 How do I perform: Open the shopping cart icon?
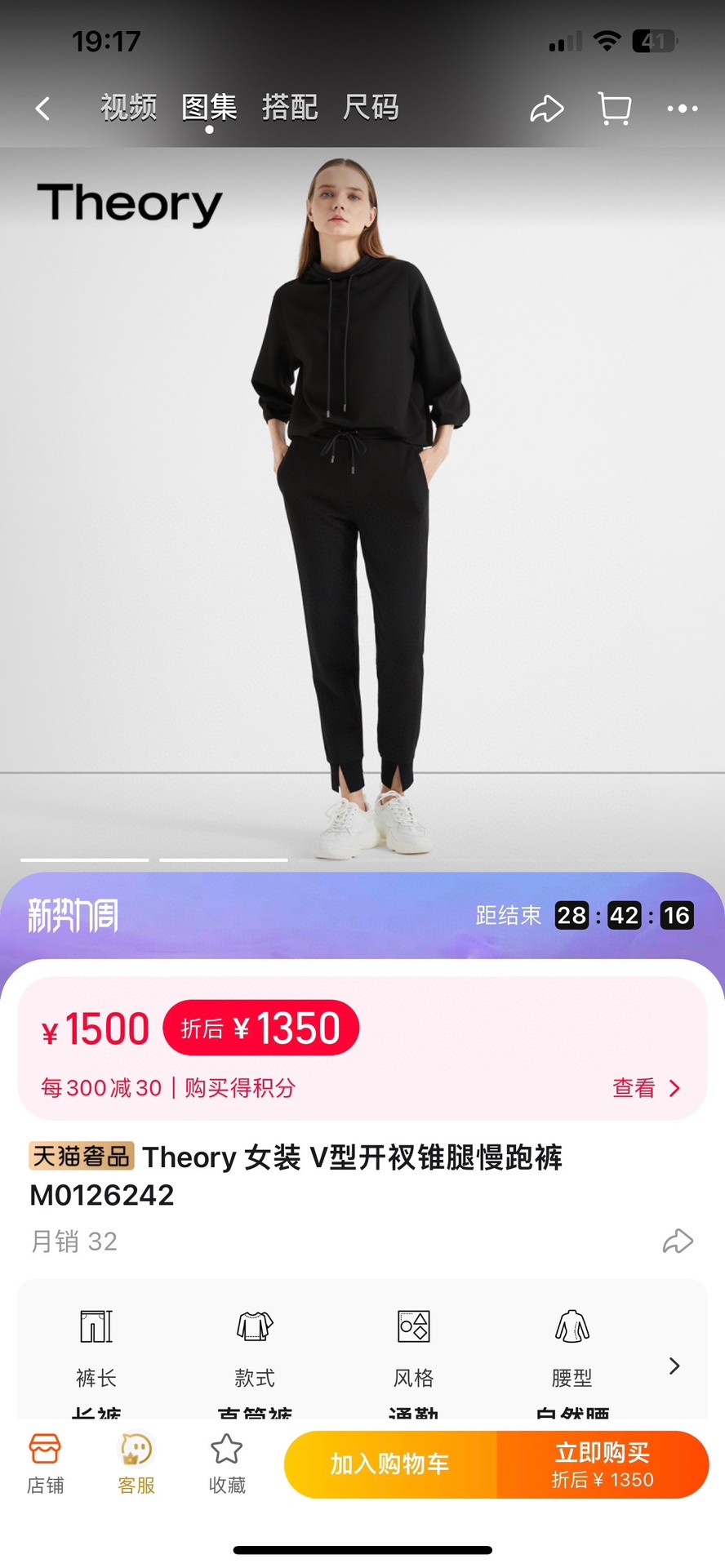coord(614,109)
